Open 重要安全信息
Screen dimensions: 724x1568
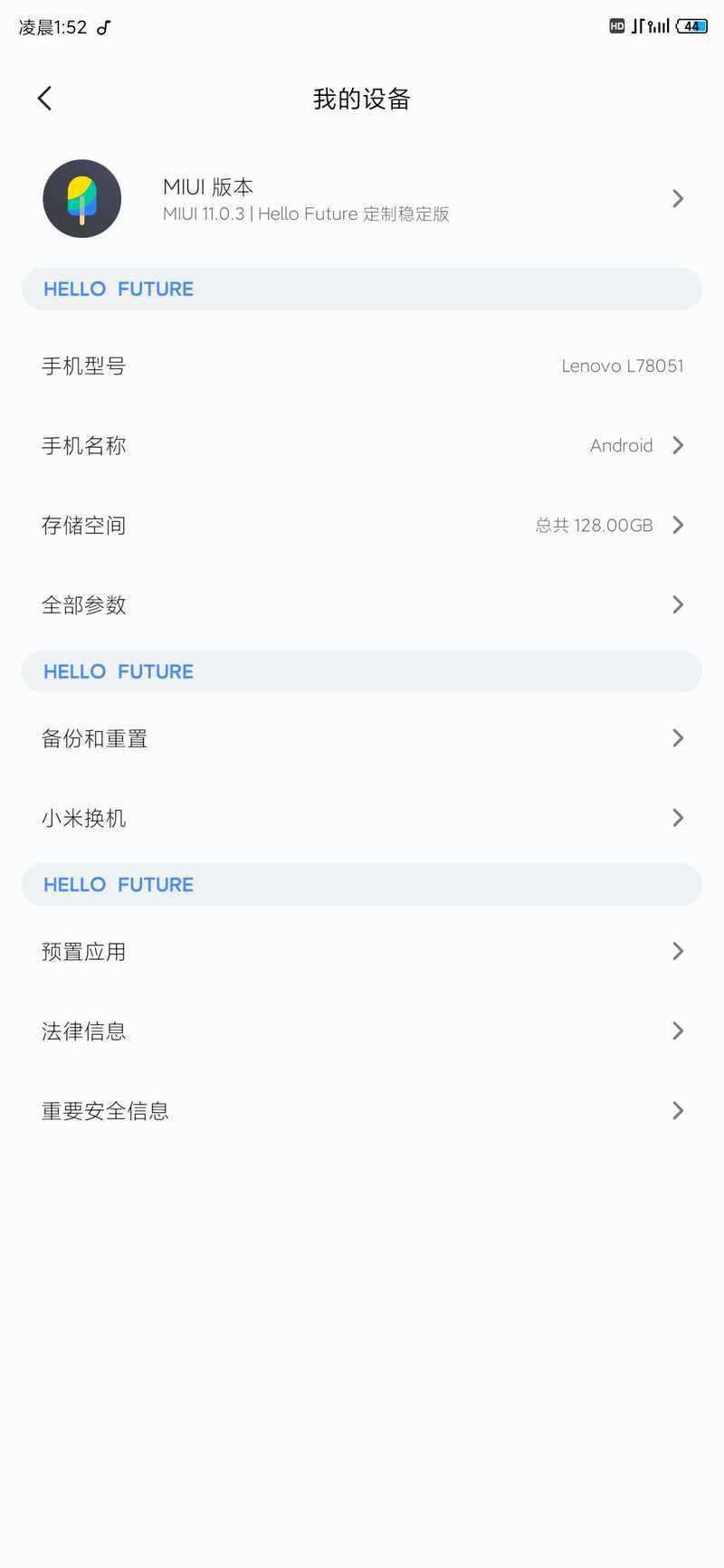coord(362,1110)
